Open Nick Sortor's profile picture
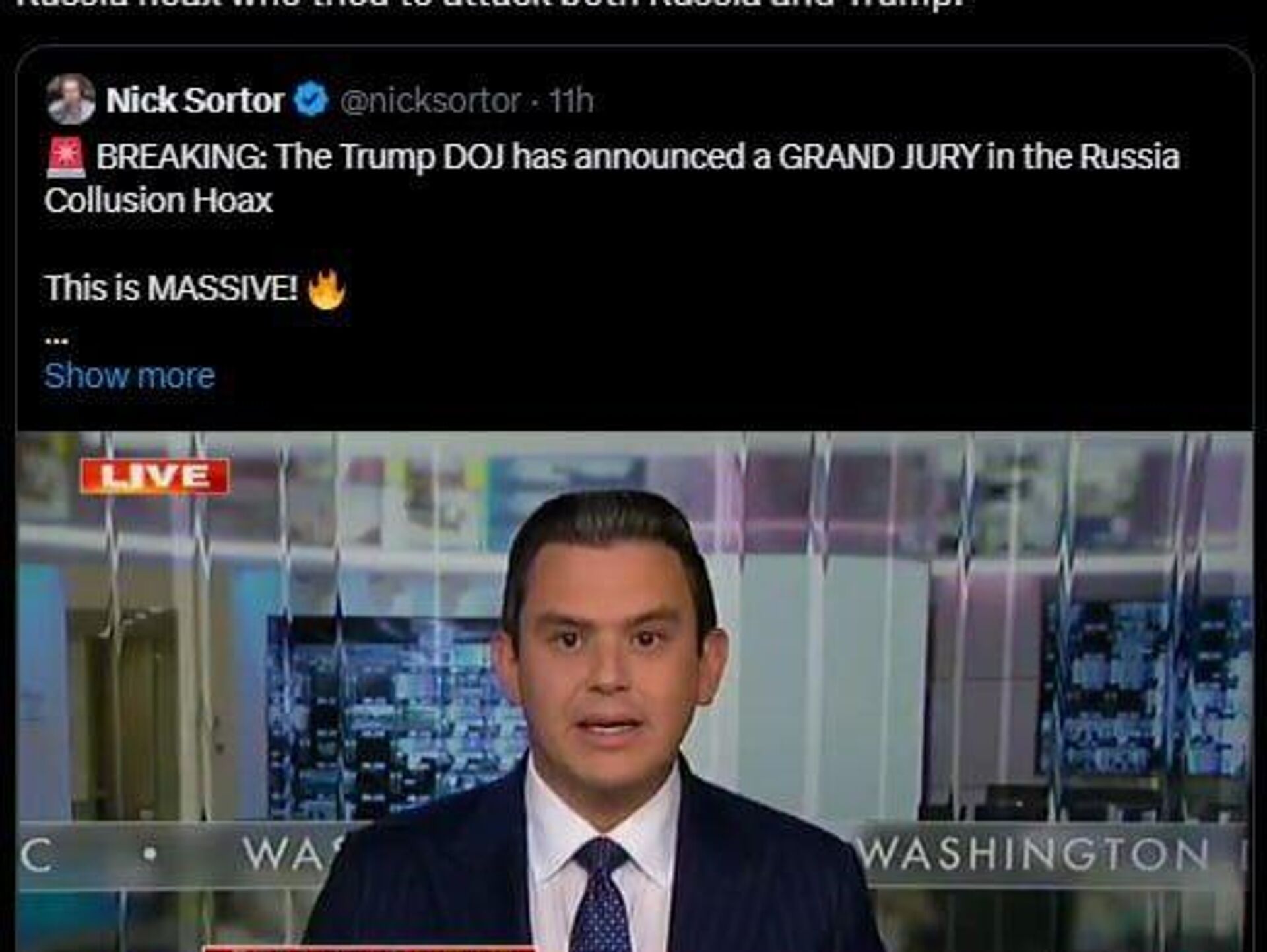Viewport: 1267px width, 952px height. (71, 100)
